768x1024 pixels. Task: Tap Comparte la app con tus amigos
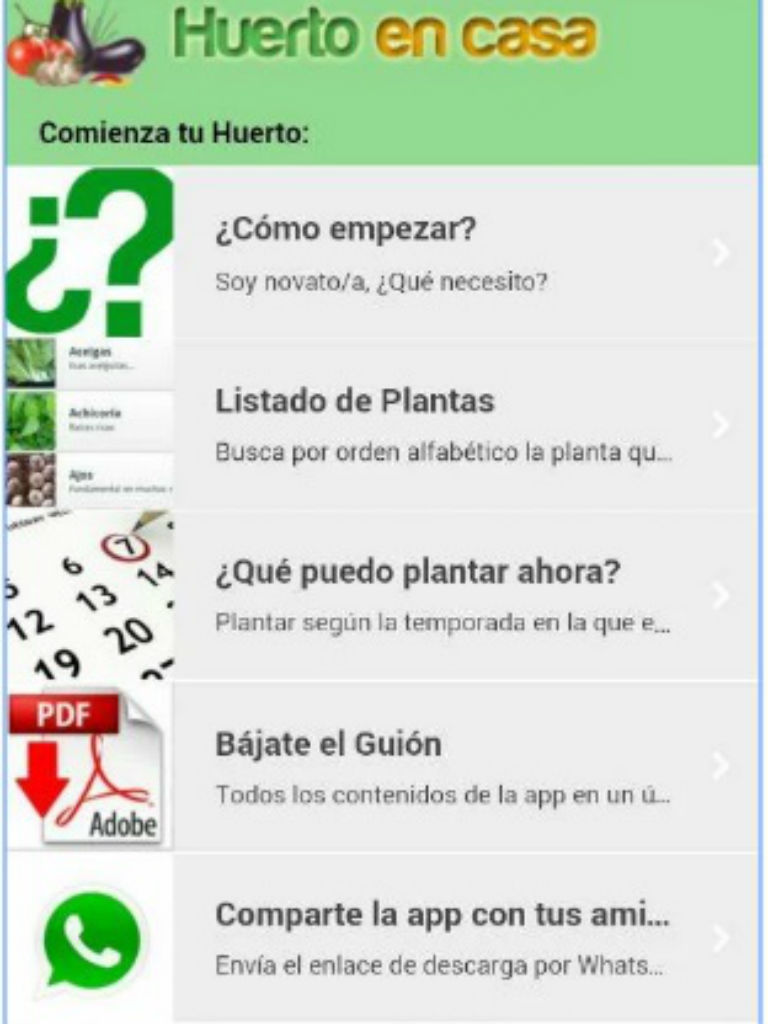click(x=440, y=938)
